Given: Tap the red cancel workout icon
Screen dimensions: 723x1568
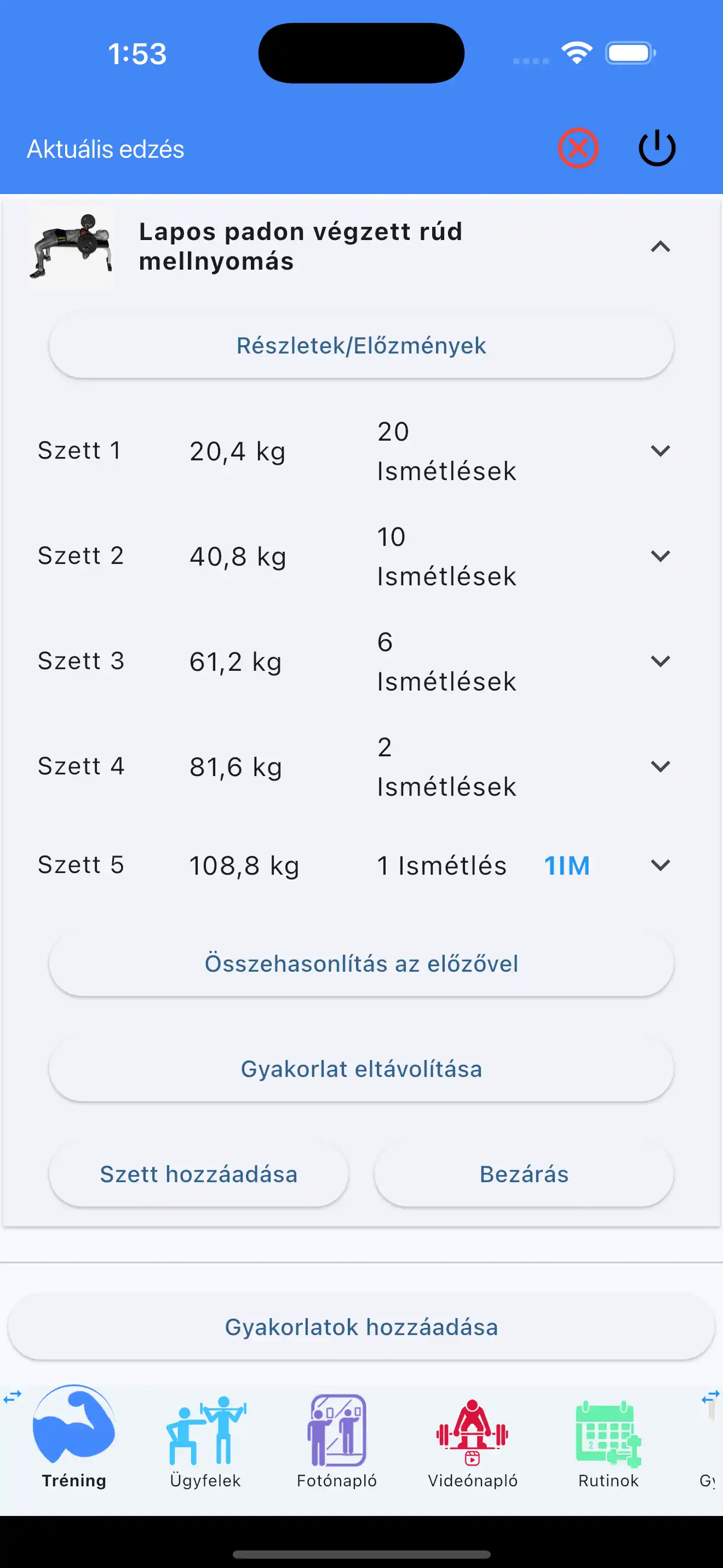Looking at the screenshot, I should [x=577, y=148].
